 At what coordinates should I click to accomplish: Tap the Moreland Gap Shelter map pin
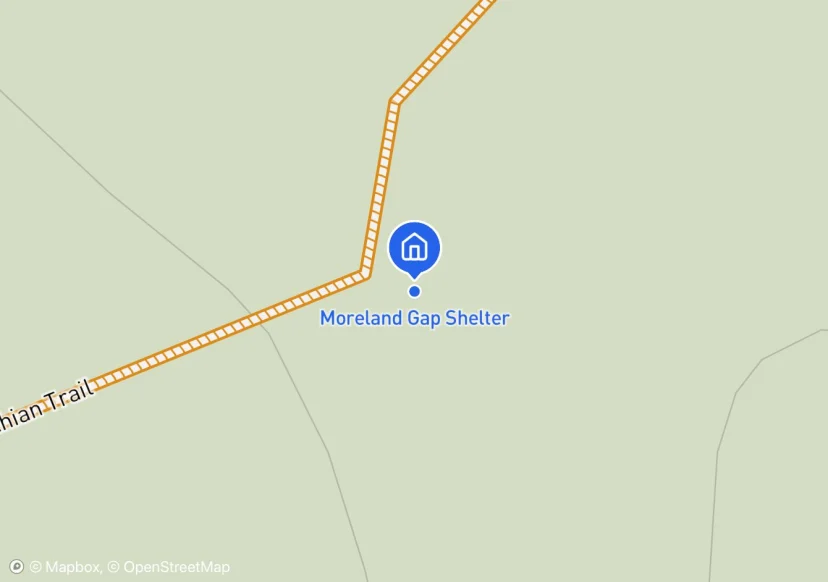tap(415, 249)
